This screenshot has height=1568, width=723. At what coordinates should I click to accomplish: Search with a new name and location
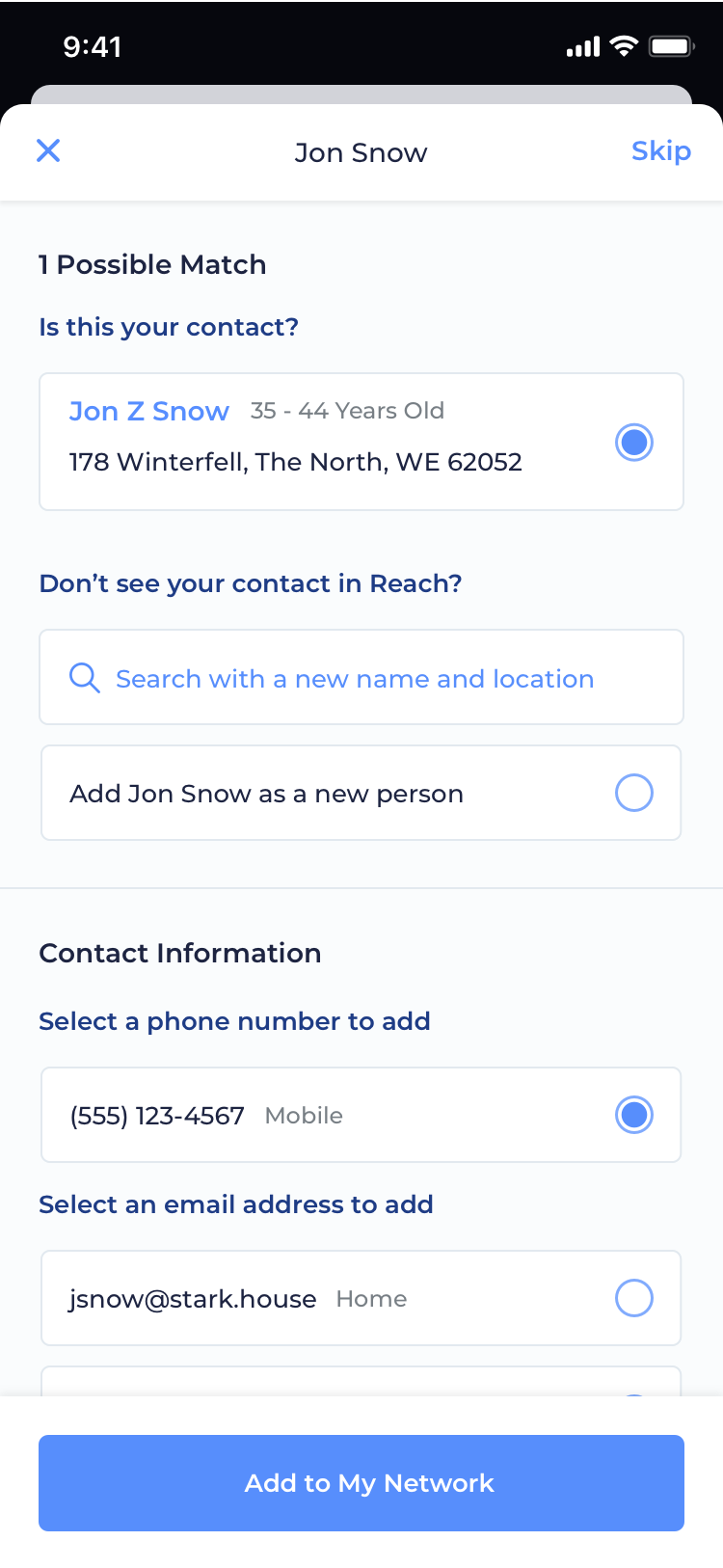pyautogui.click(x=361, y=677)
